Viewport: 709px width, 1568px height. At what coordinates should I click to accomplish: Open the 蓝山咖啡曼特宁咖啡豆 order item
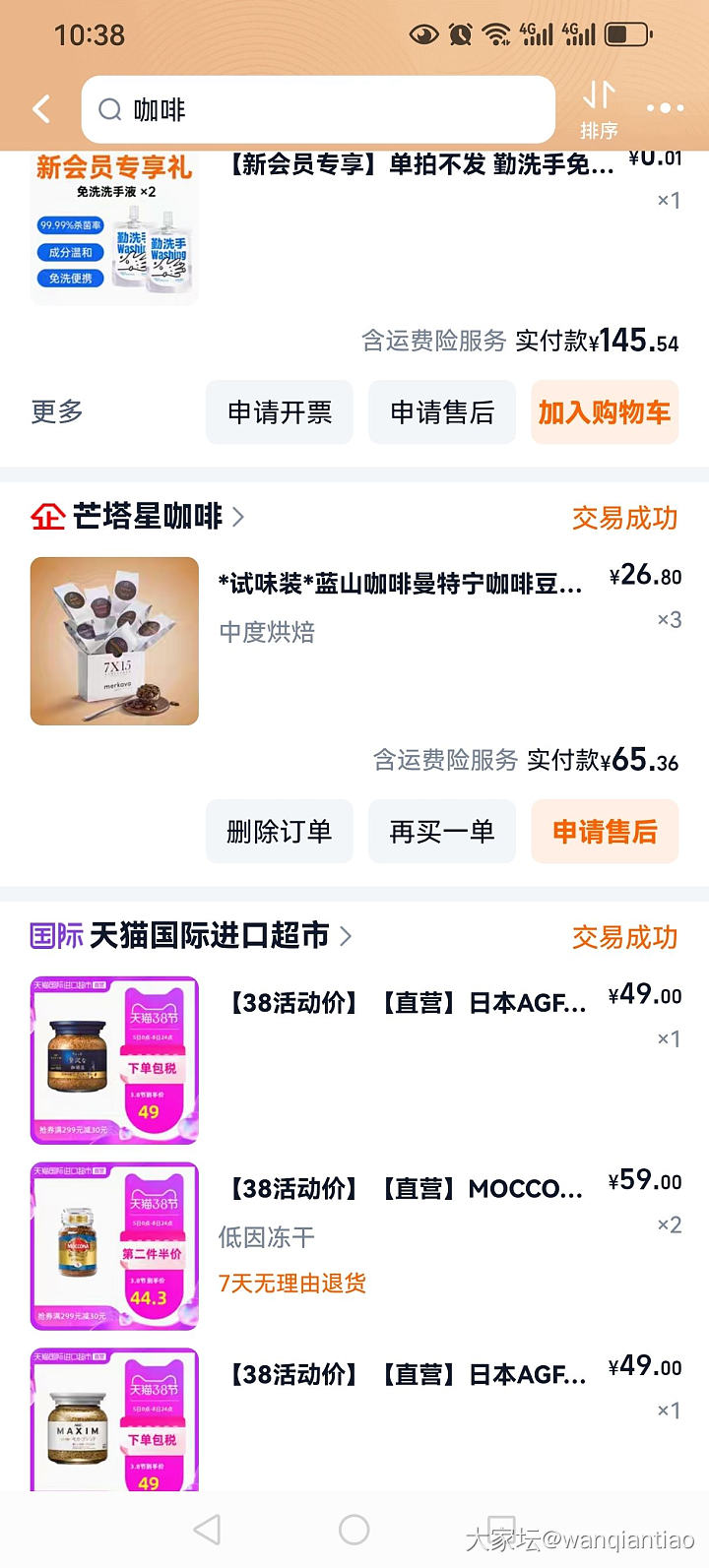pos(399,584)
